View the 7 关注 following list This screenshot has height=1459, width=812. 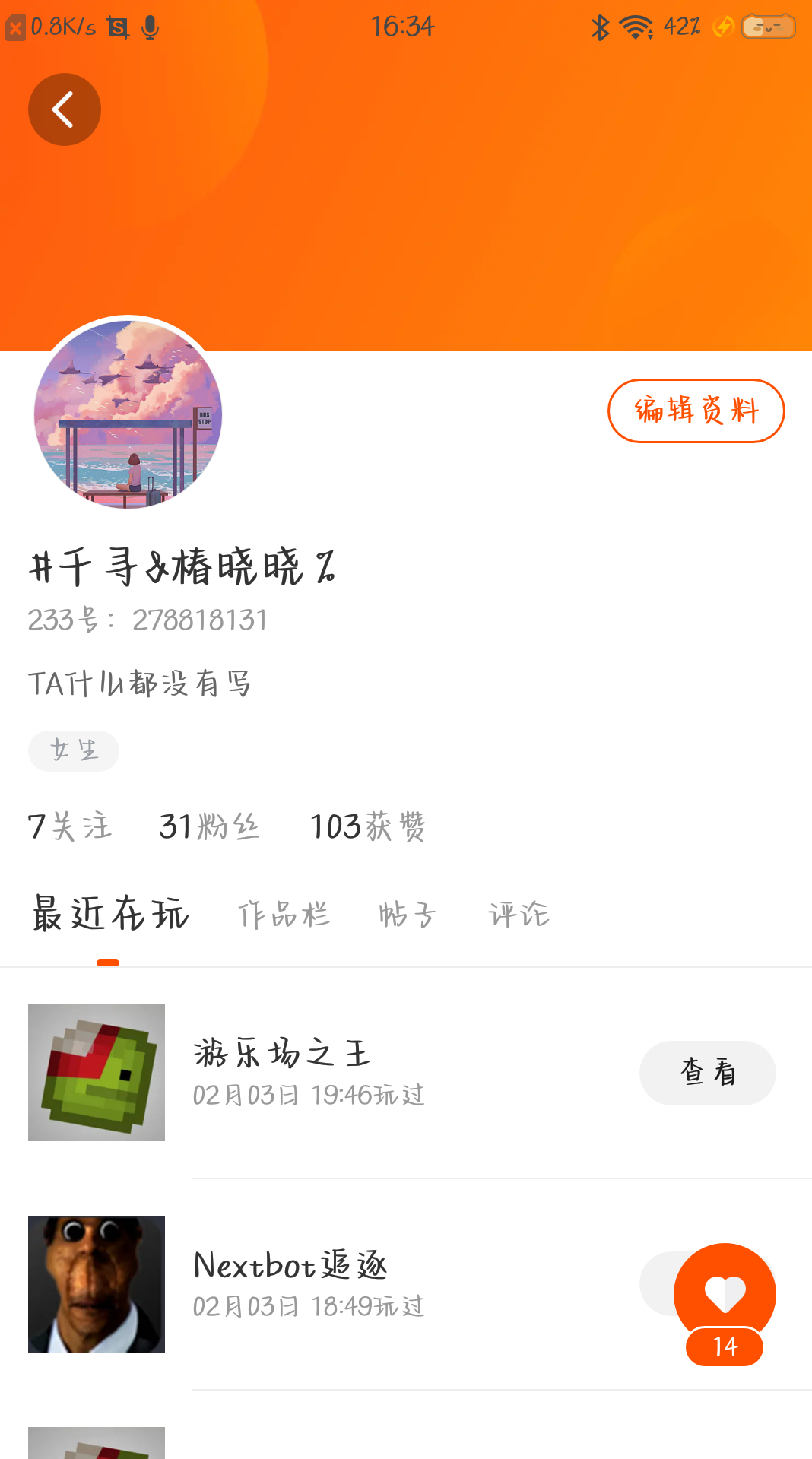tap(70, 826)
